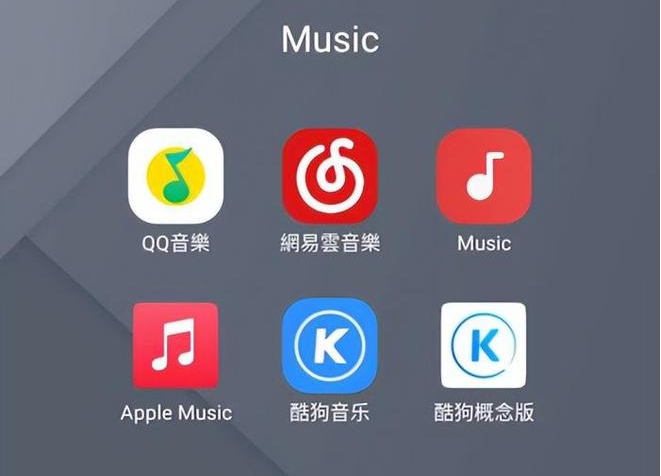661x476 pixels.
Task: Open the 酷狗音乐 app
Action: pyautogui.click(x=329, y=346)
